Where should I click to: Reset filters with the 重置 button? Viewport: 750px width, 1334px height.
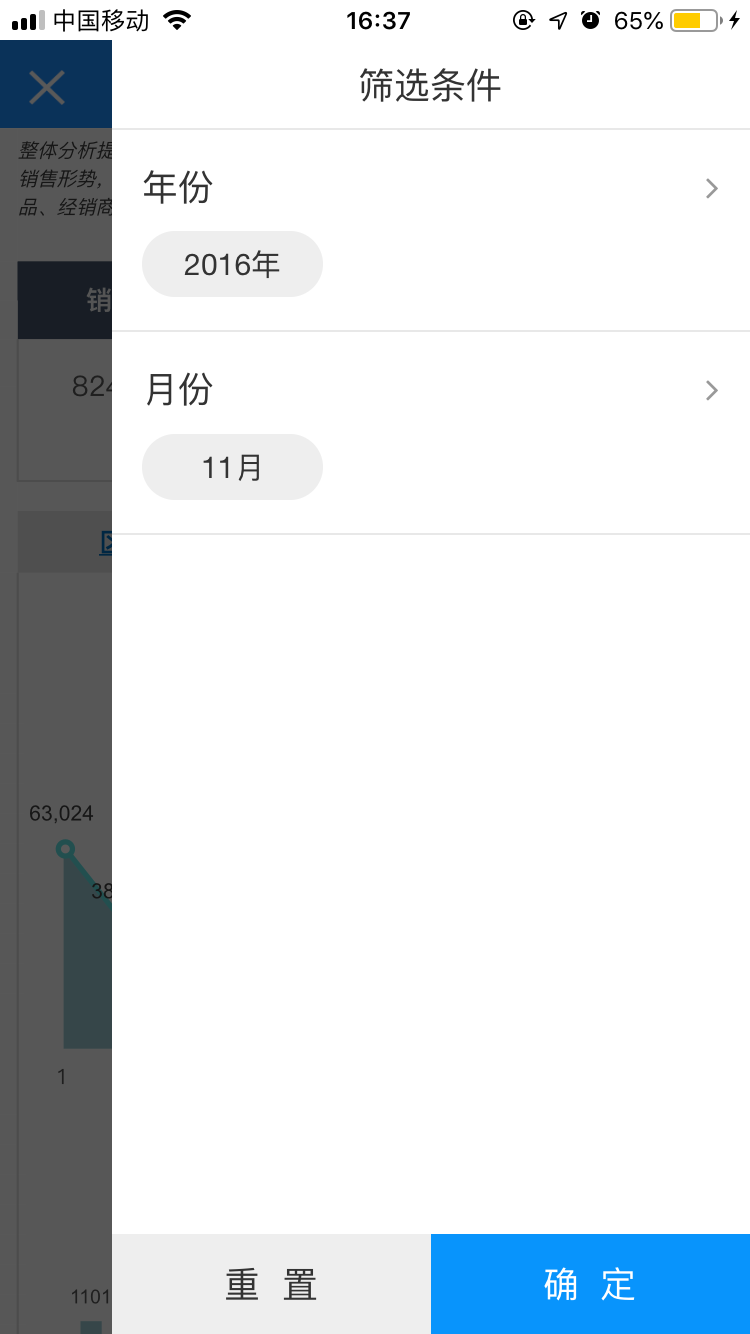[x=271, y=1284]
